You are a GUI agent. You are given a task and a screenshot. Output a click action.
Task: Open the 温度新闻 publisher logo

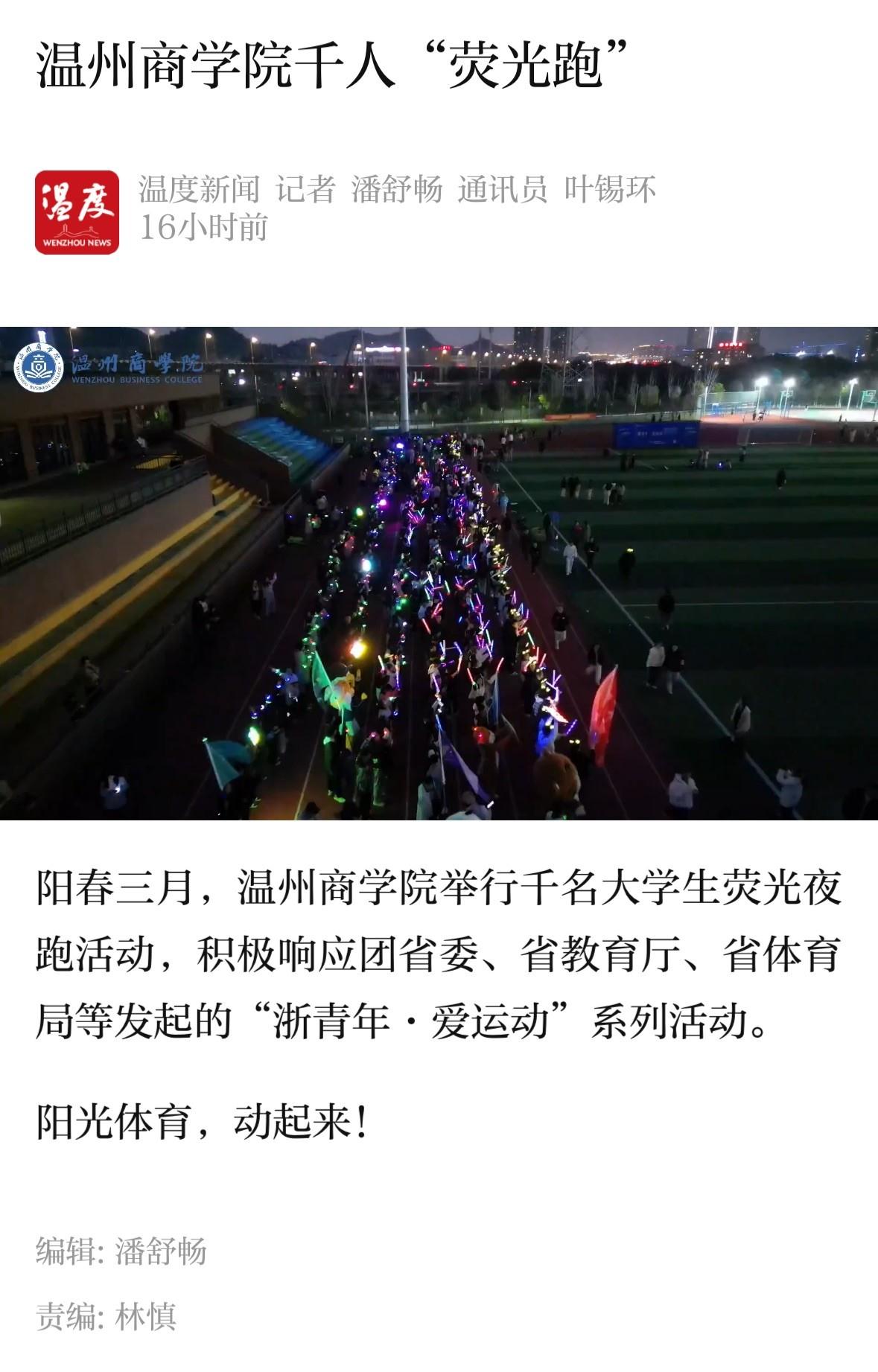77,212
